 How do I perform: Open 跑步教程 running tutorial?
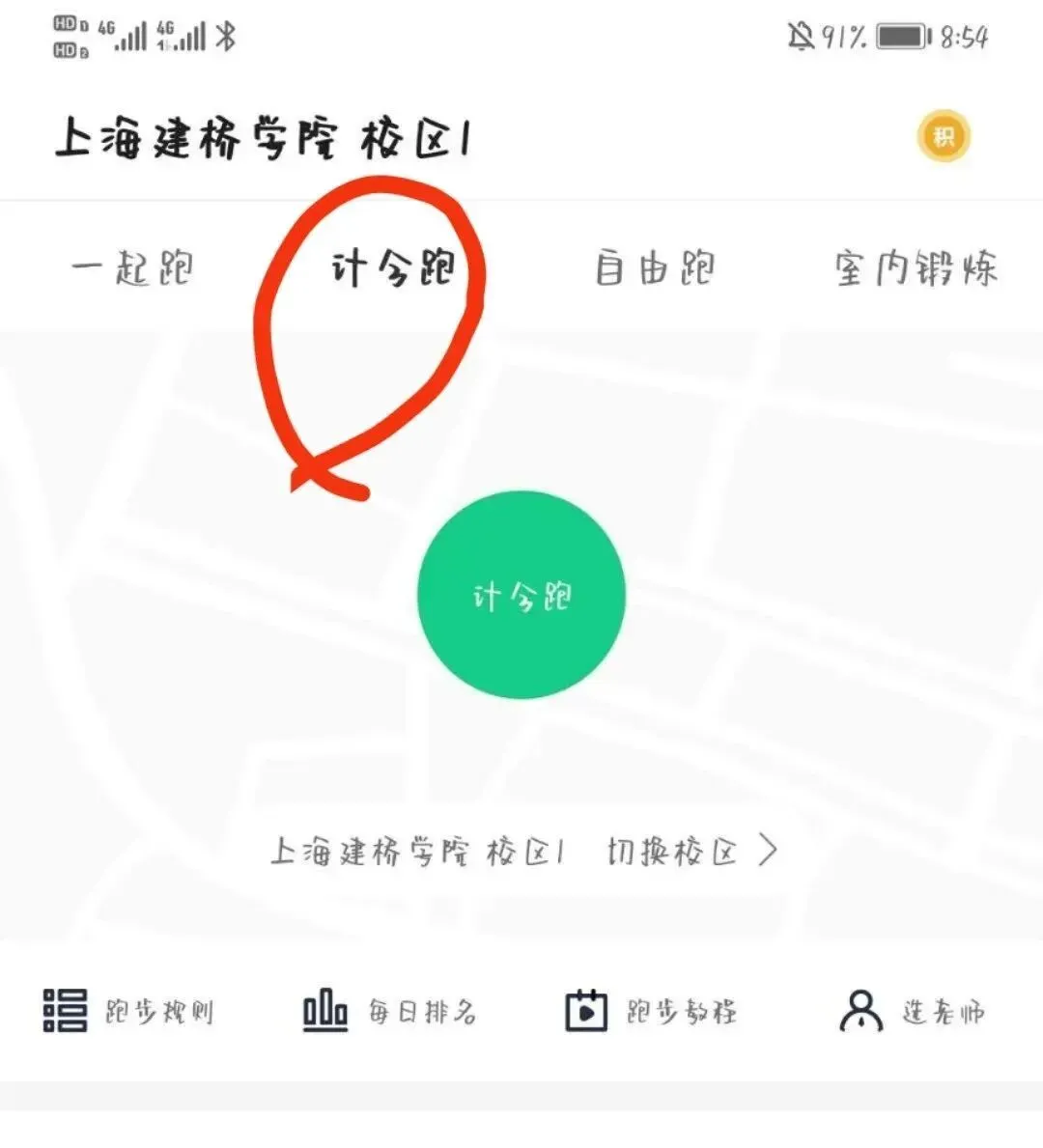[x=651, y=1011]
